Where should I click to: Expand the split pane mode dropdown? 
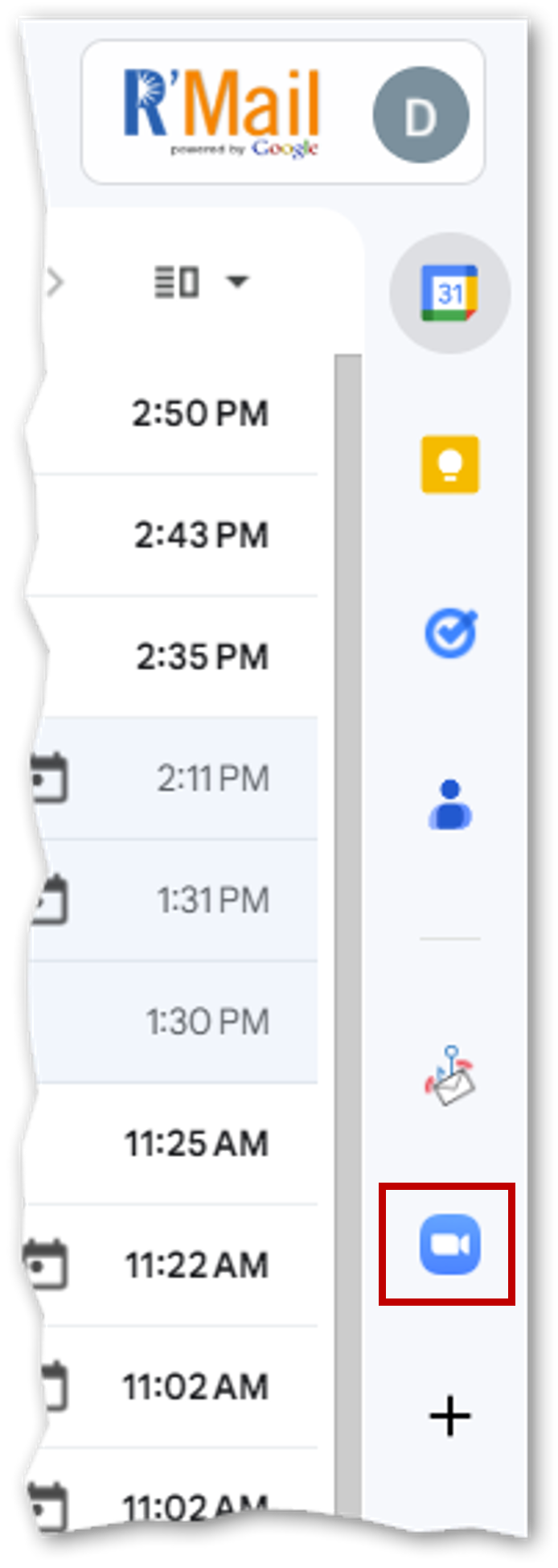point(237,282)
